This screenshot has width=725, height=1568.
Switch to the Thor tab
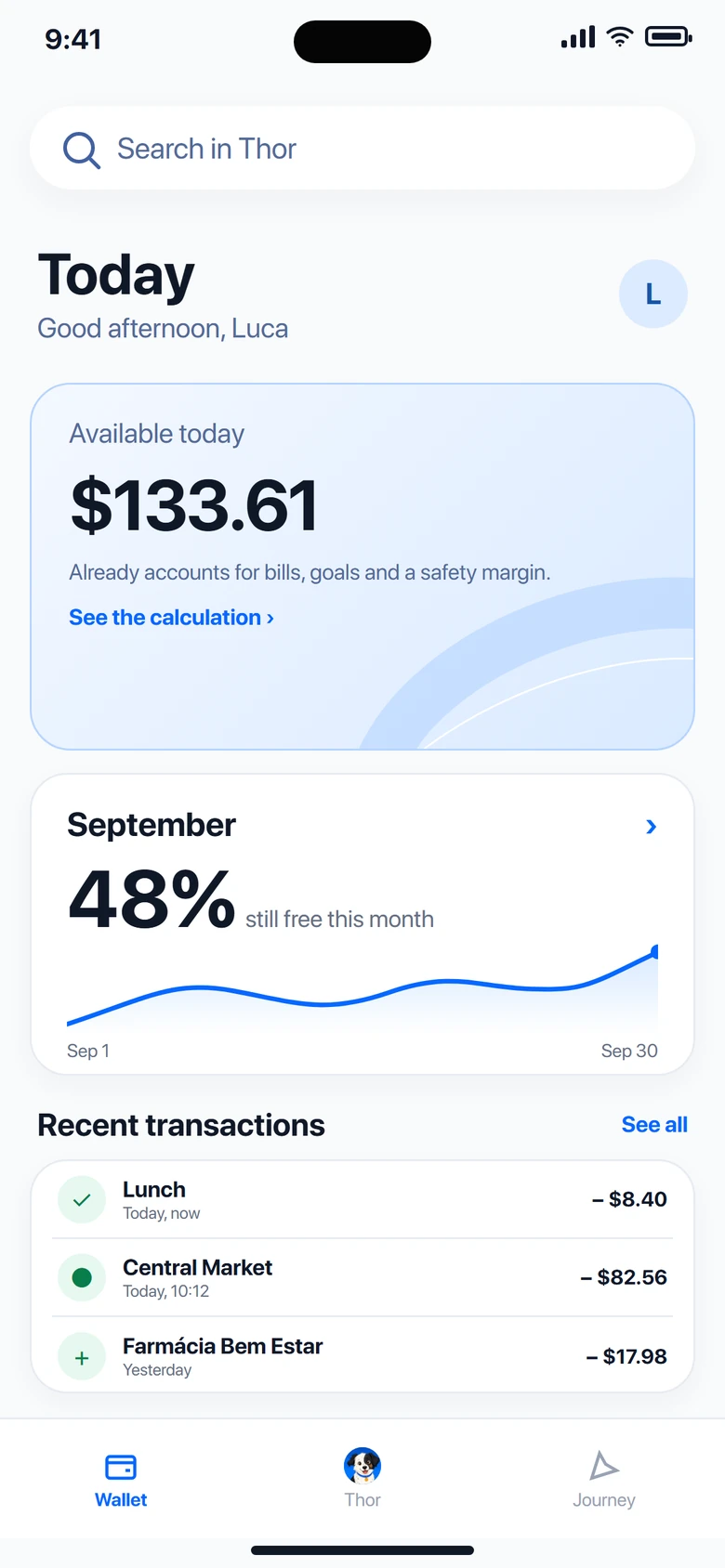(362, 1479)
